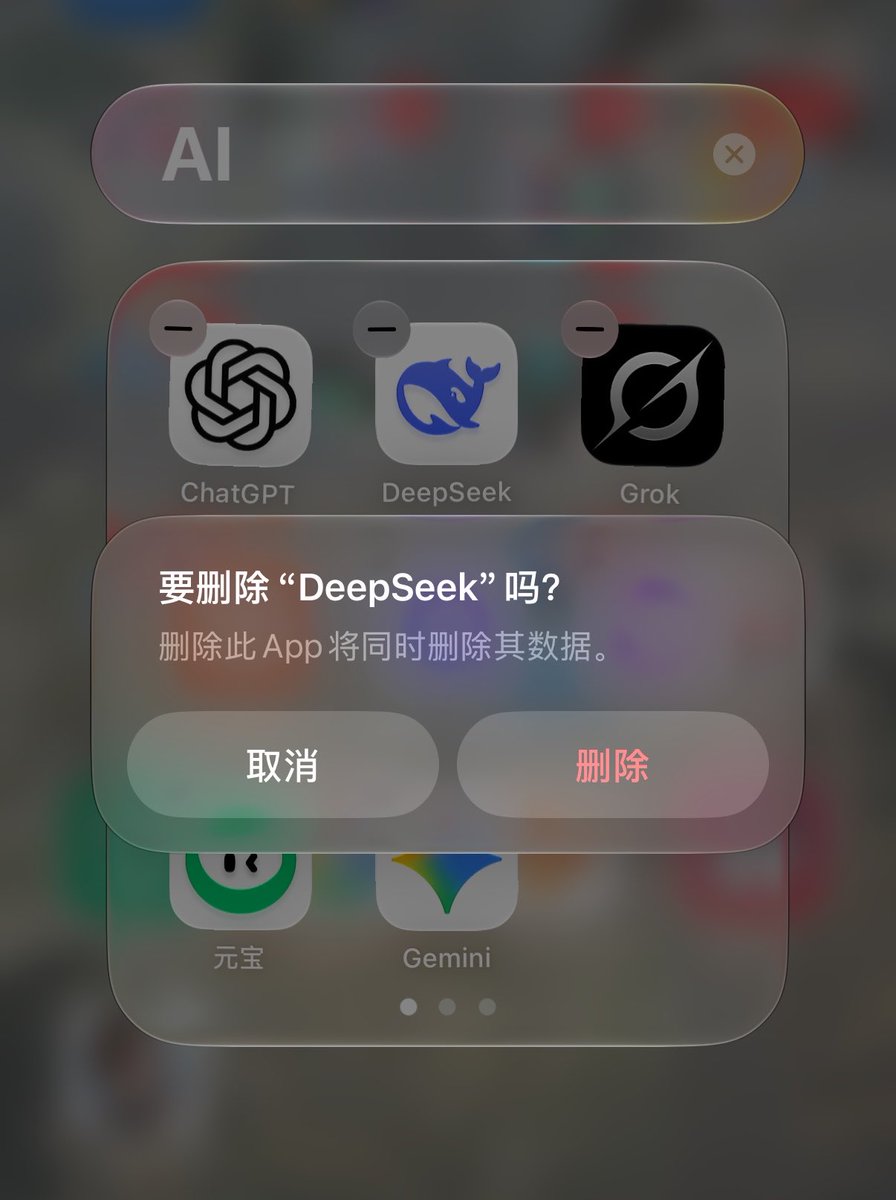The height and width of the screenshot is (1200, 896).
Task: Remove ChatGPT using its minus badge
Action: 178,327
